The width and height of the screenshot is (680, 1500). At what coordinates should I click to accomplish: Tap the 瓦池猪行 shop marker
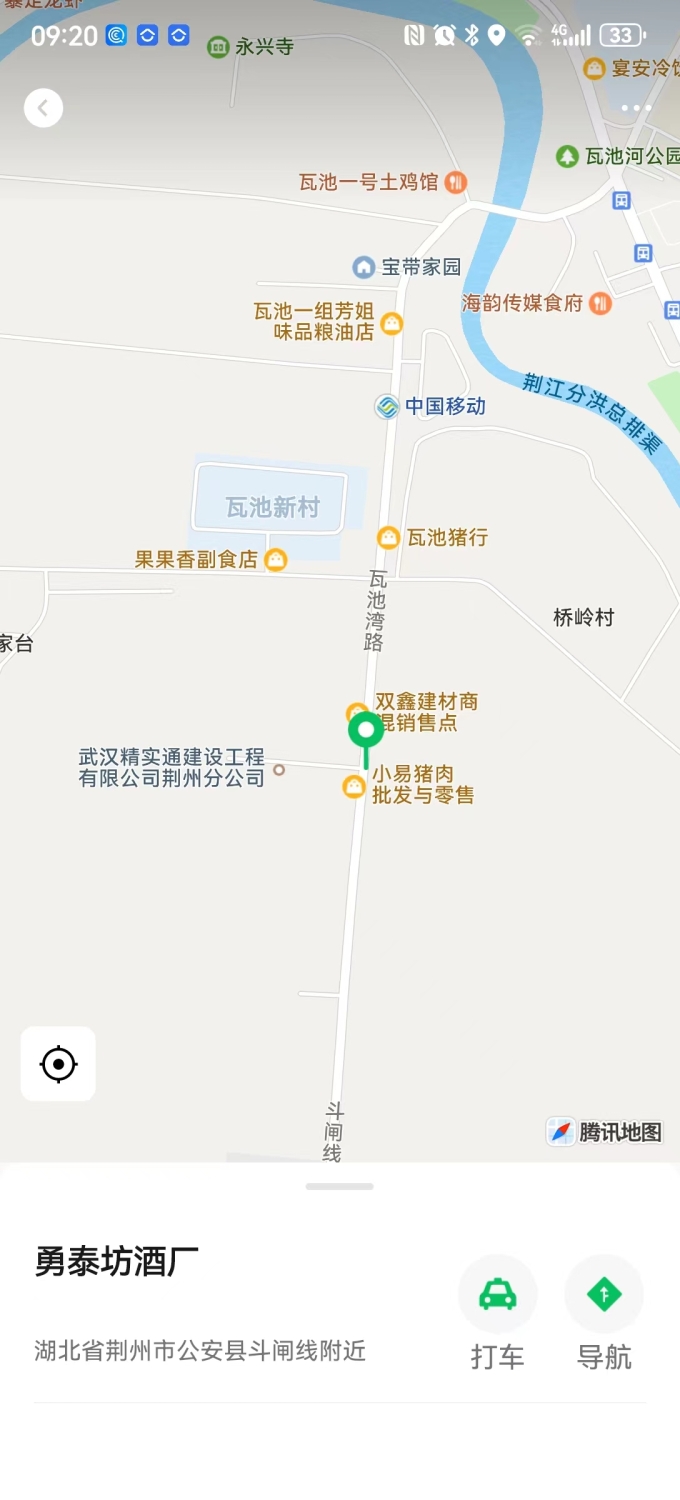(x=388, y=538)
